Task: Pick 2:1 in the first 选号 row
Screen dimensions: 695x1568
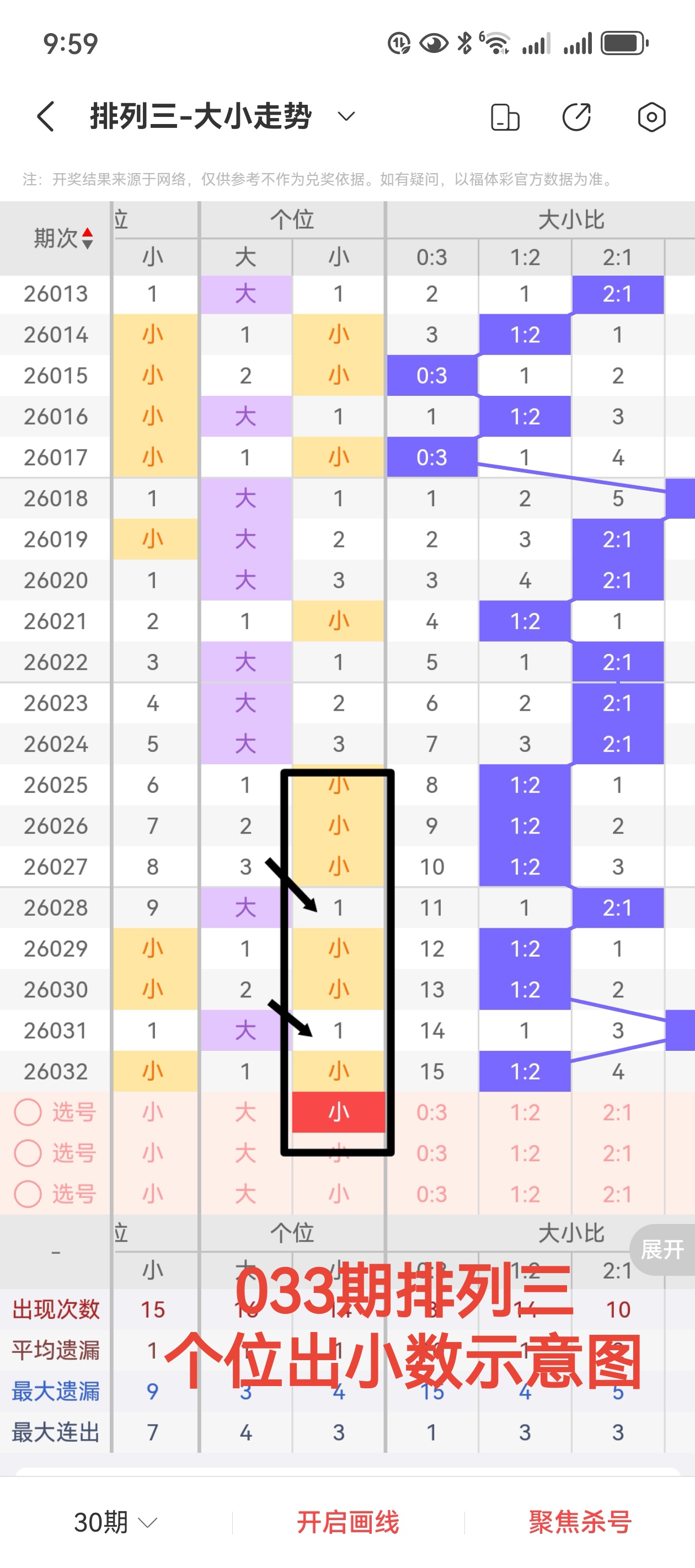Action: [618, 1112]
